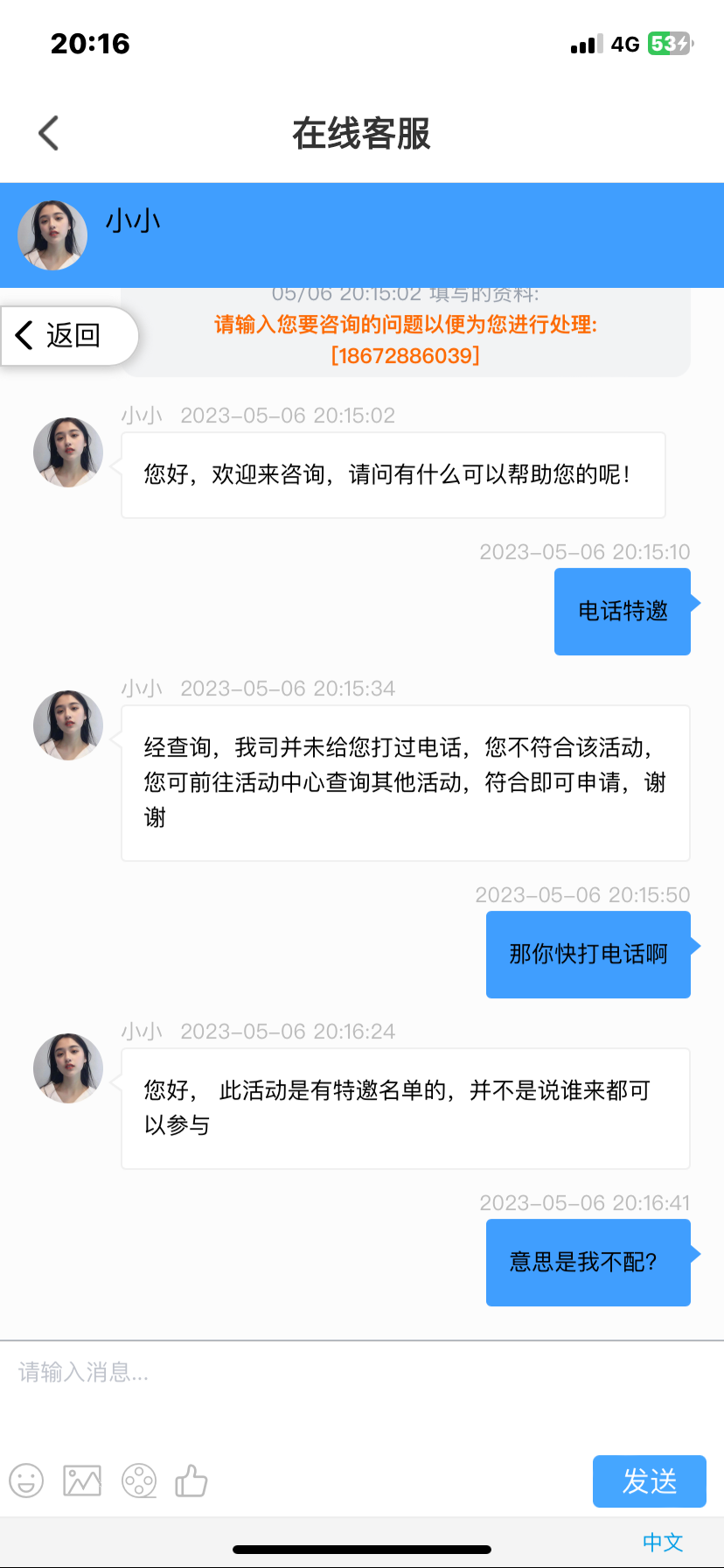
Task: Attach a video via the film reel icon
Action: click(139, 1481)
